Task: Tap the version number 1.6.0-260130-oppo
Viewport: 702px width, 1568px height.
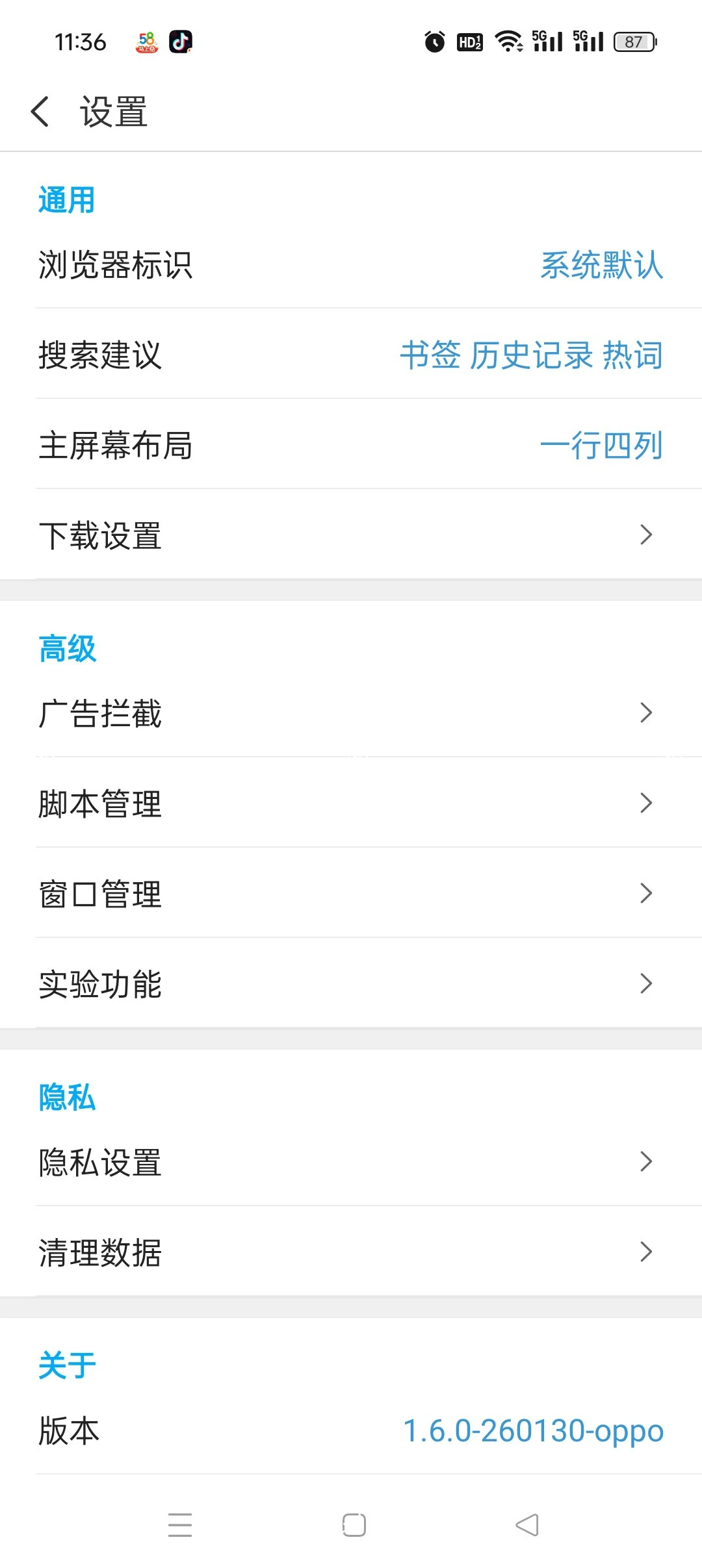Action: 533,1431
